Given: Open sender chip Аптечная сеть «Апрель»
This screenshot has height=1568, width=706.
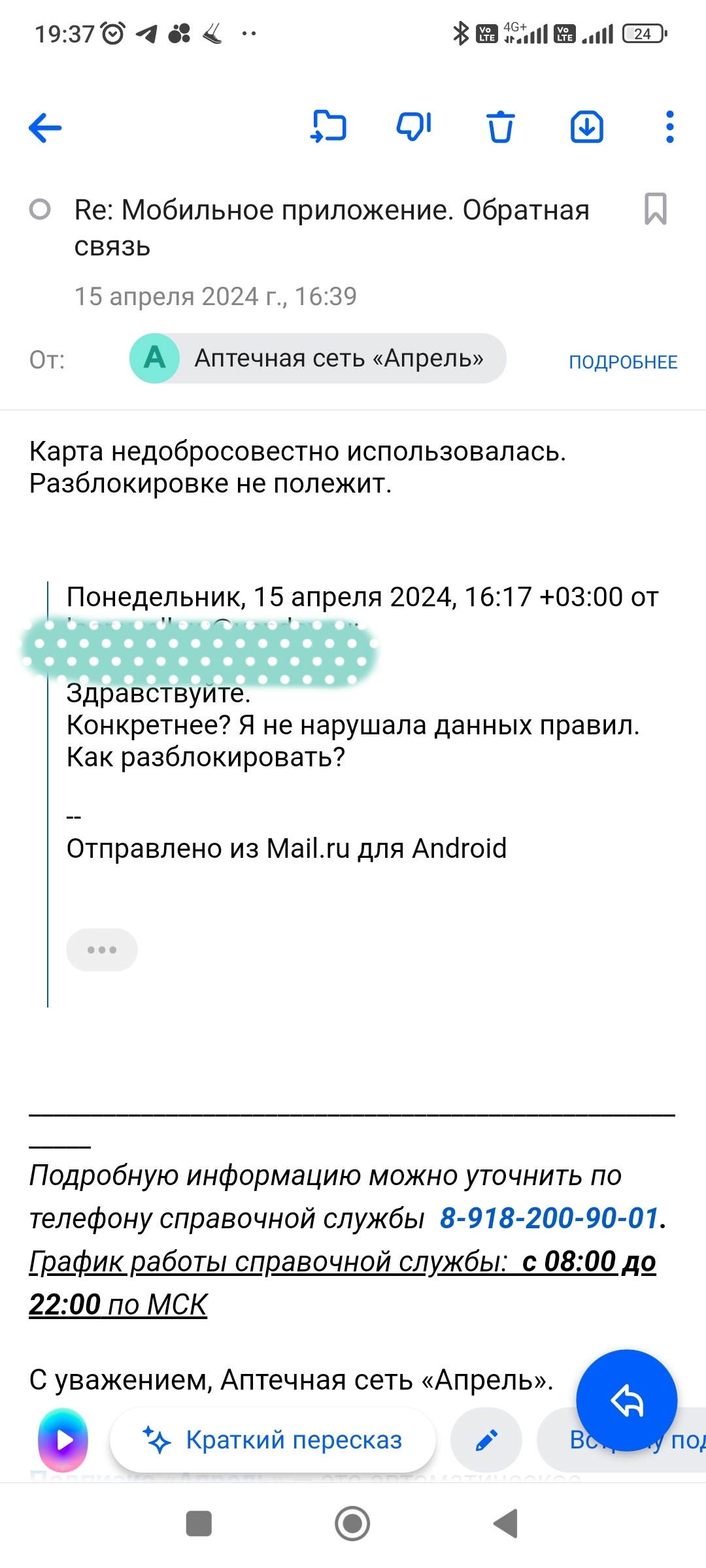Looking at the screenshot, I should coord(318,359).
